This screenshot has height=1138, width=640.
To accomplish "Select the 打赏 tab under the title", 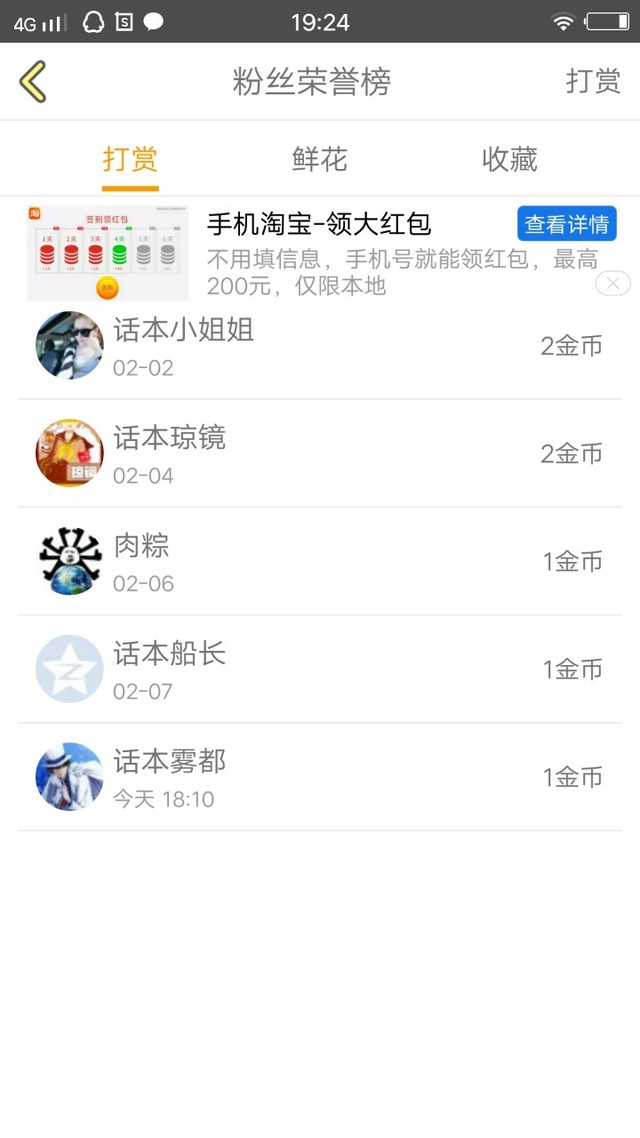I will (x=130, y=159).
